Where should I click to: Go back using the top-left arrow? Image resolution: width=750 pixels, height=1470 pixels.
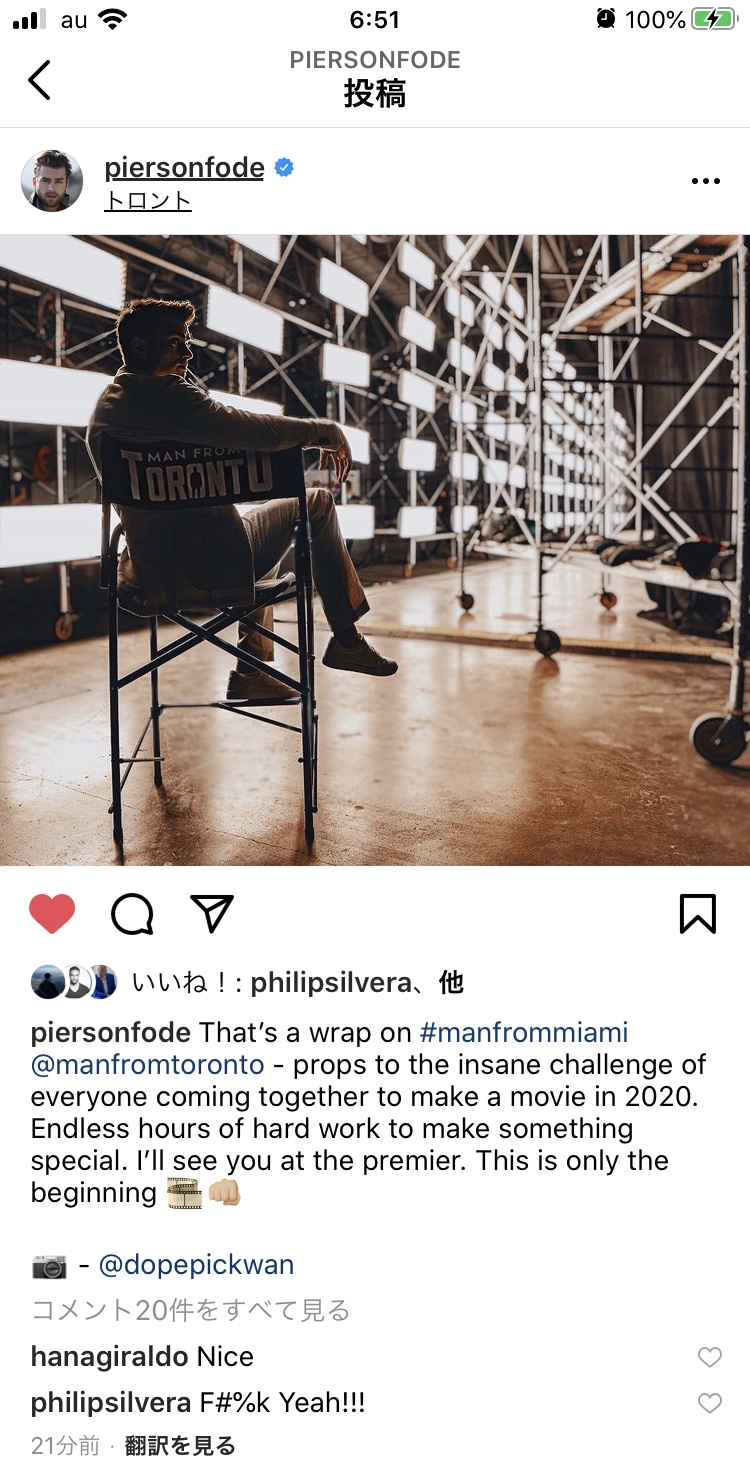pyautogui.click(x=39, y=80)
